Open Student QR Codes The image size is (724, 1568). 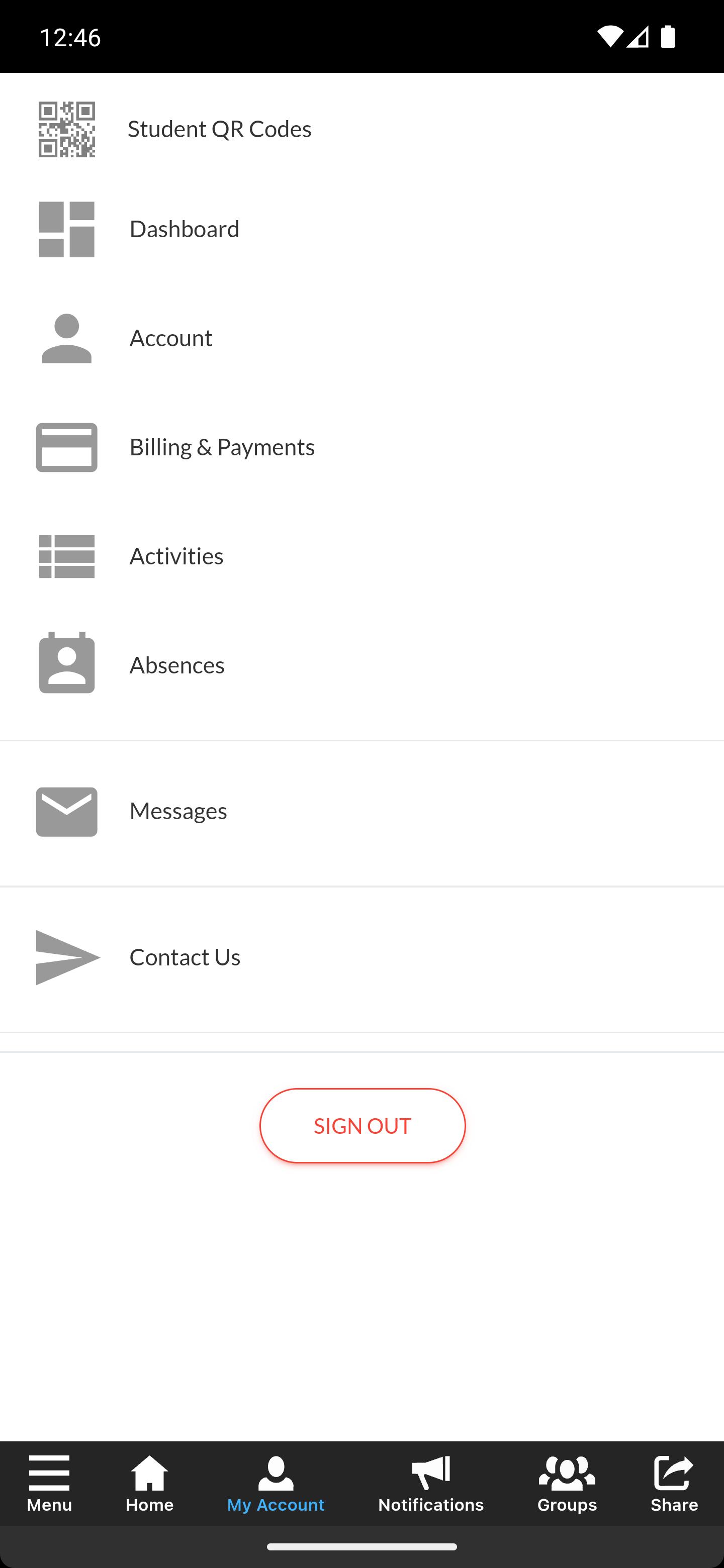coord(361,129)
